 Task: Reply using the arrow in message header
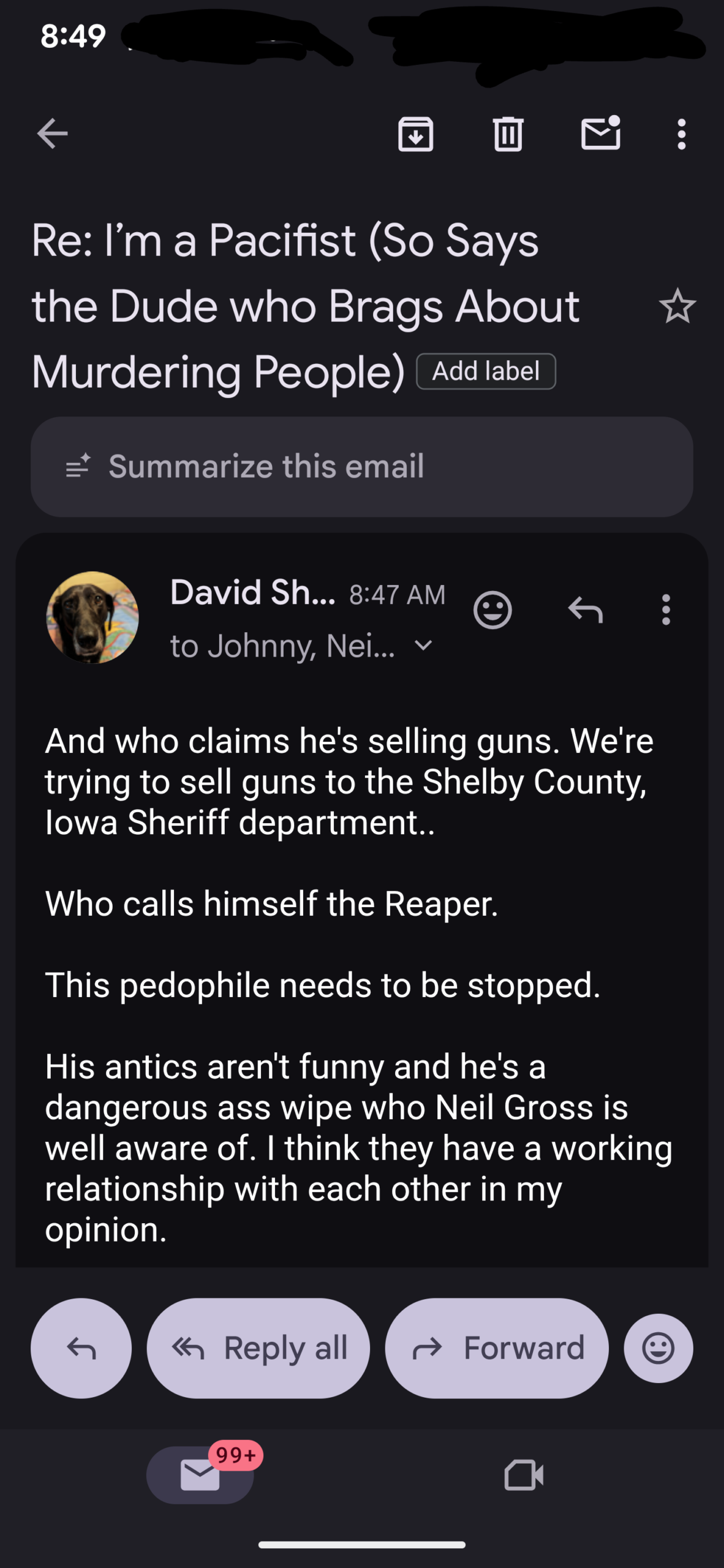tap(586, 610)
